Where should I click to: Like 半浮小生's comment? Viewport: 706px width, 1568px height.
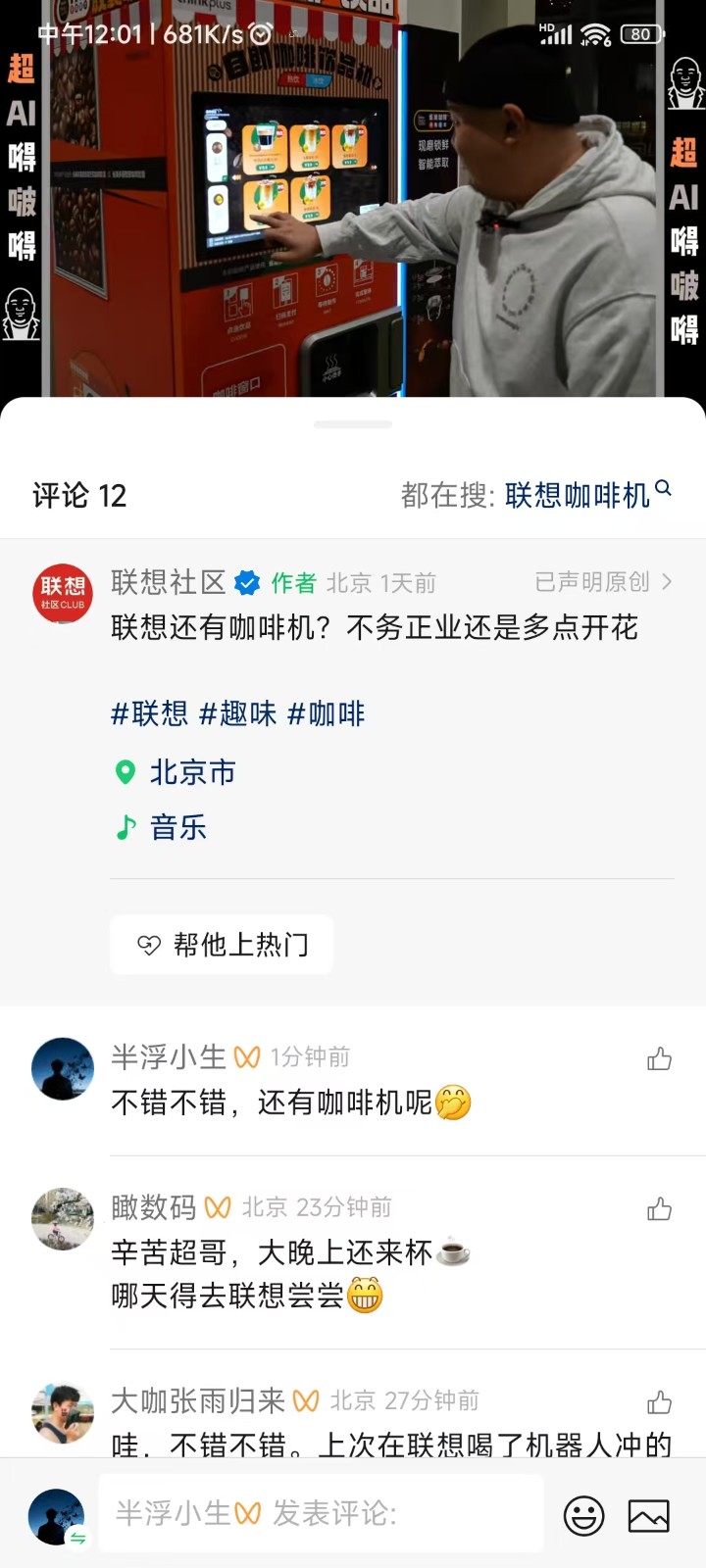click(659, 1058)
